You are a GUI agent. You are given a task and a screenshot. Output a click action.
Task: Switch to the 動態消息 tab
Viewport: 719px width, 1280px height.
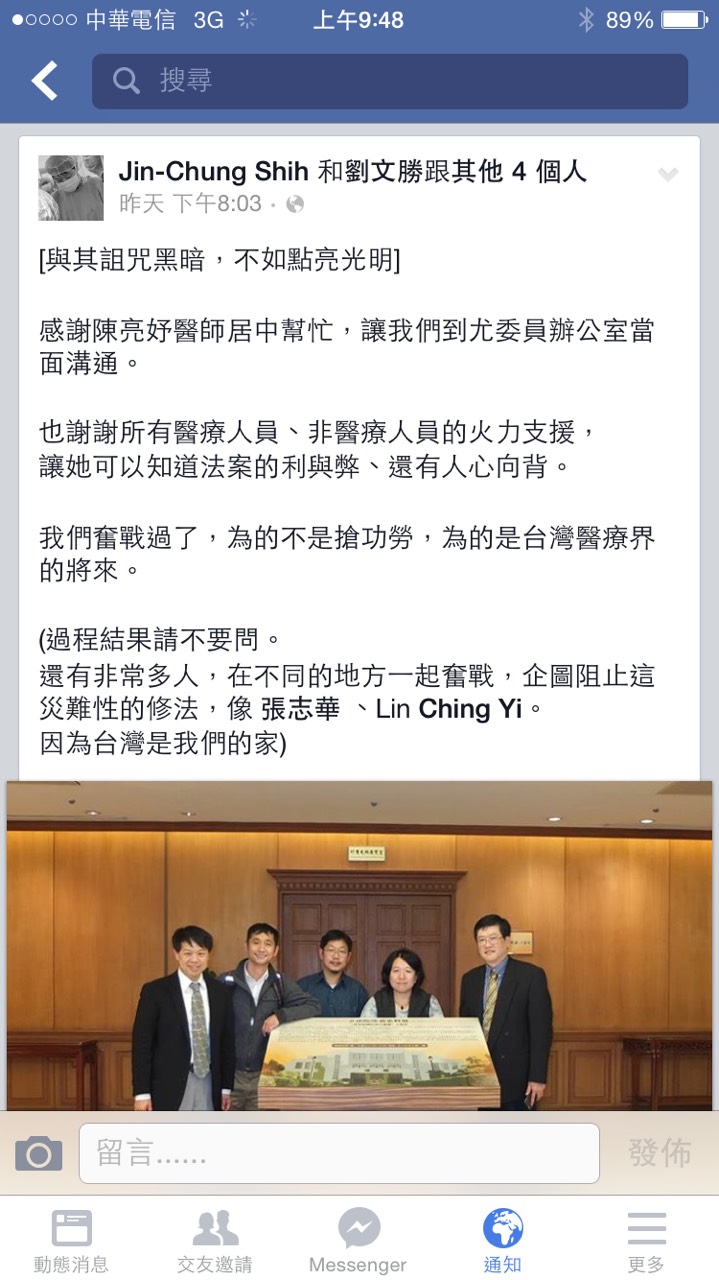pos(71,1240)
